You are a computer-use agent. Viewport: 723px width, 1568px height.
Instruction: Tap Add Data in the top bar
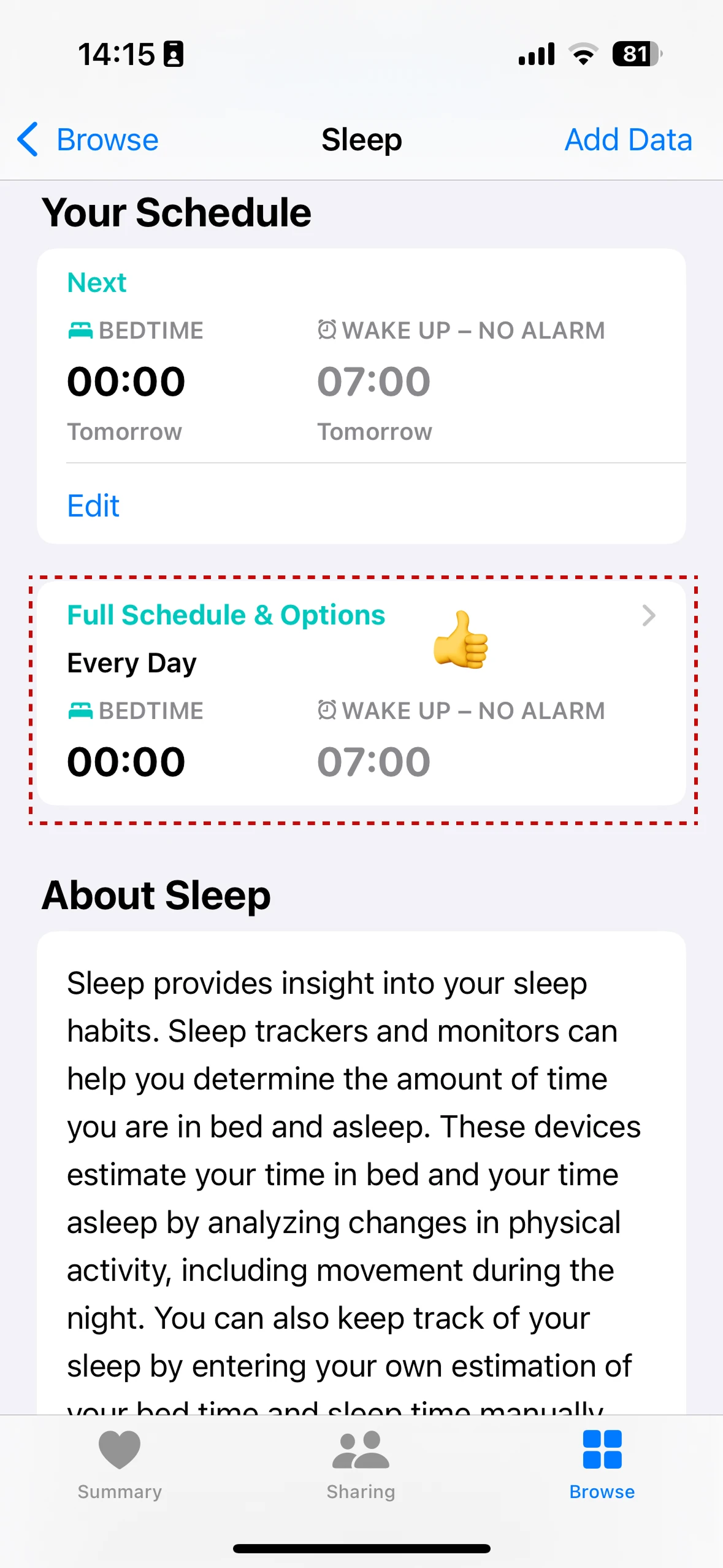click(x=628, y=140)
